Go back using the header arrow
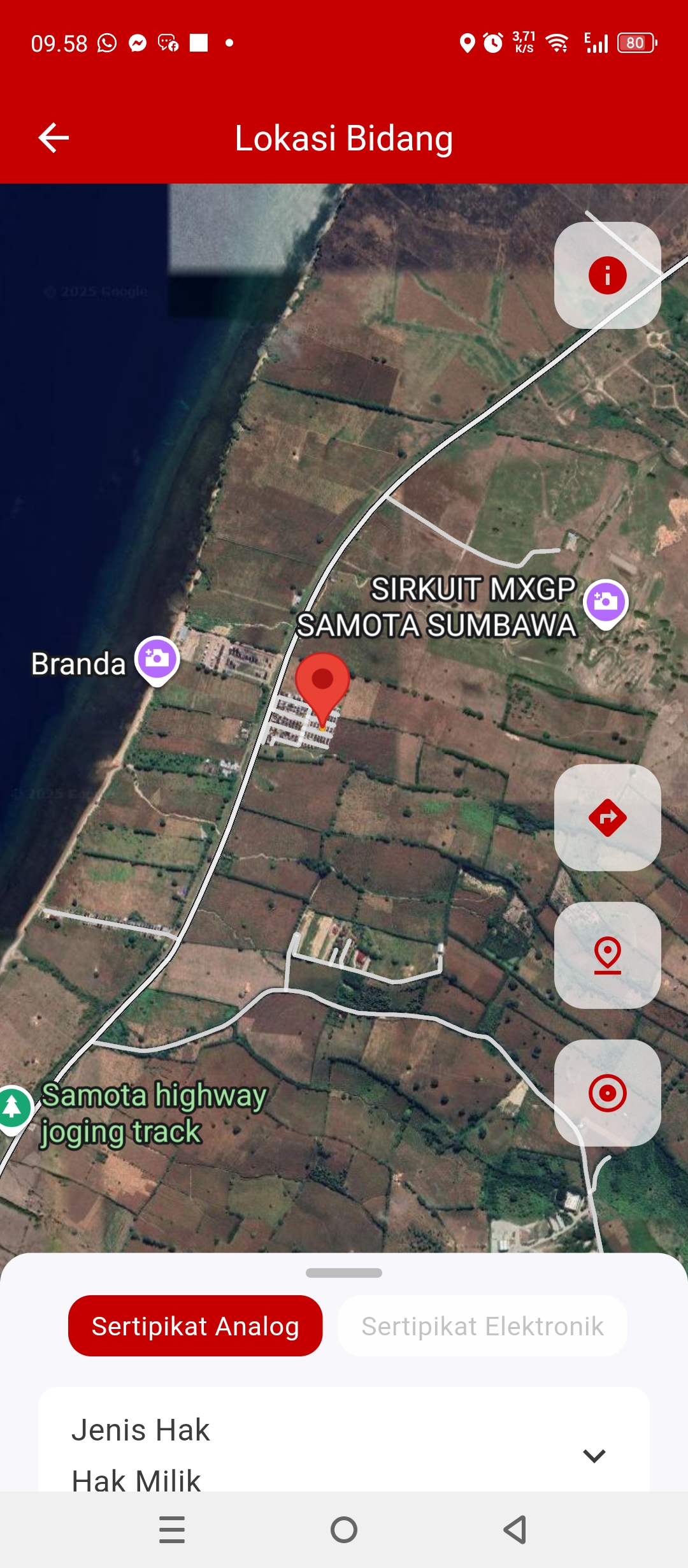Image resolution: width=688 pixels, height=1568 pixels. pos(54,138)
